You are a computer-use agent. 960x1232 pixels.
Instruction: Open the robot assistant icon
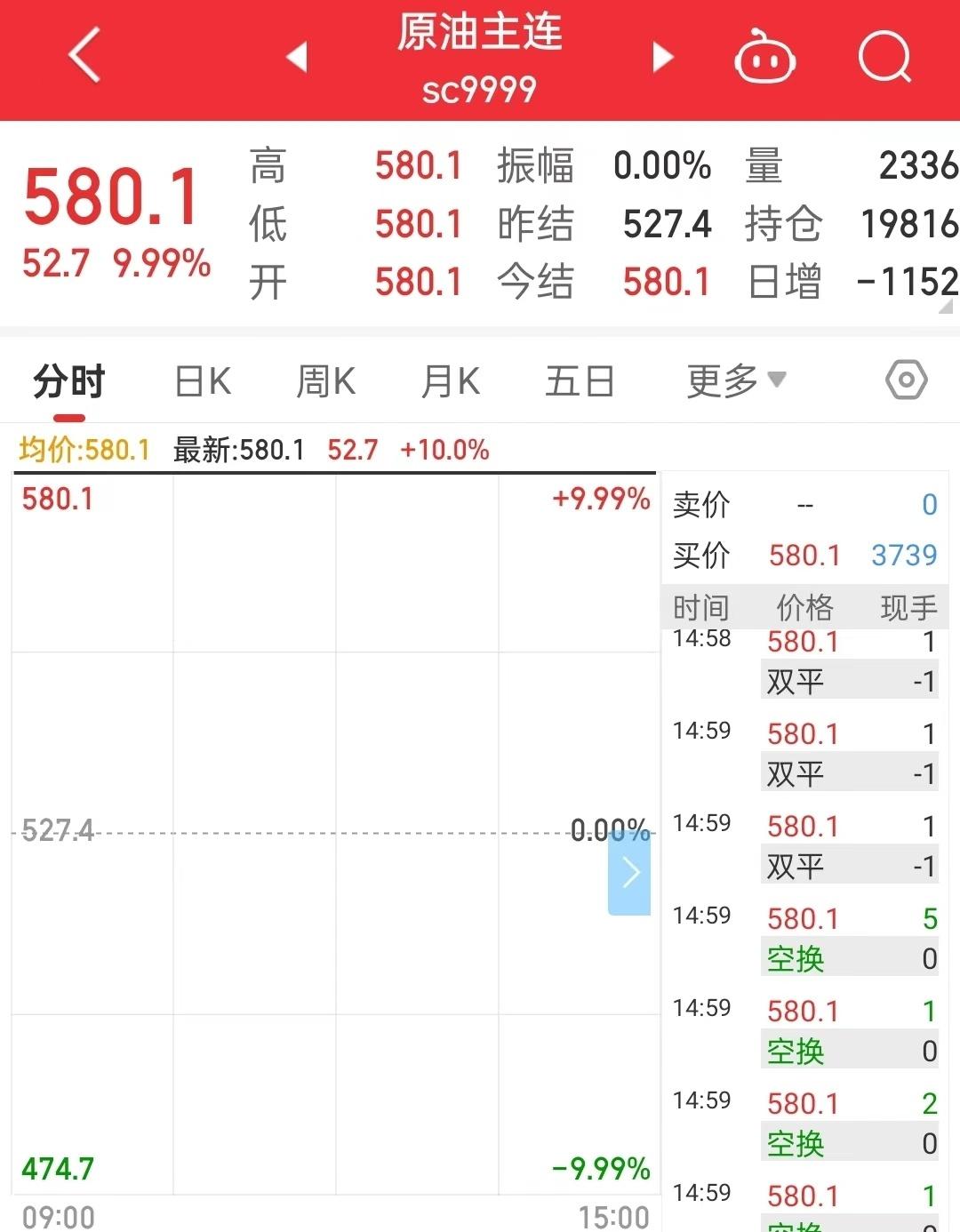(x=764, y=58)
